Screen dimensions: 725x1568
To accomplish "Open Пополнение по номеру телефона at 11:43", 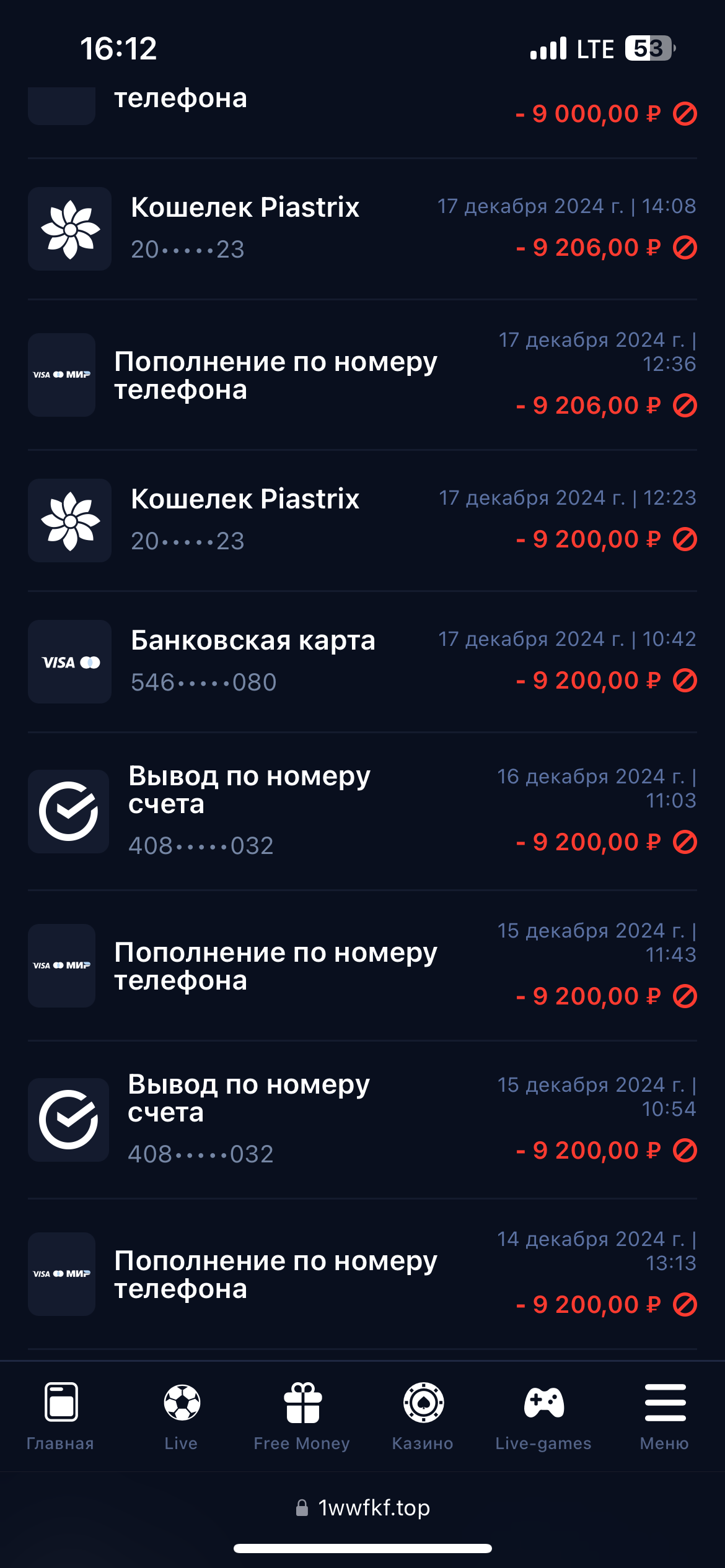I will (x=362, y=965).
